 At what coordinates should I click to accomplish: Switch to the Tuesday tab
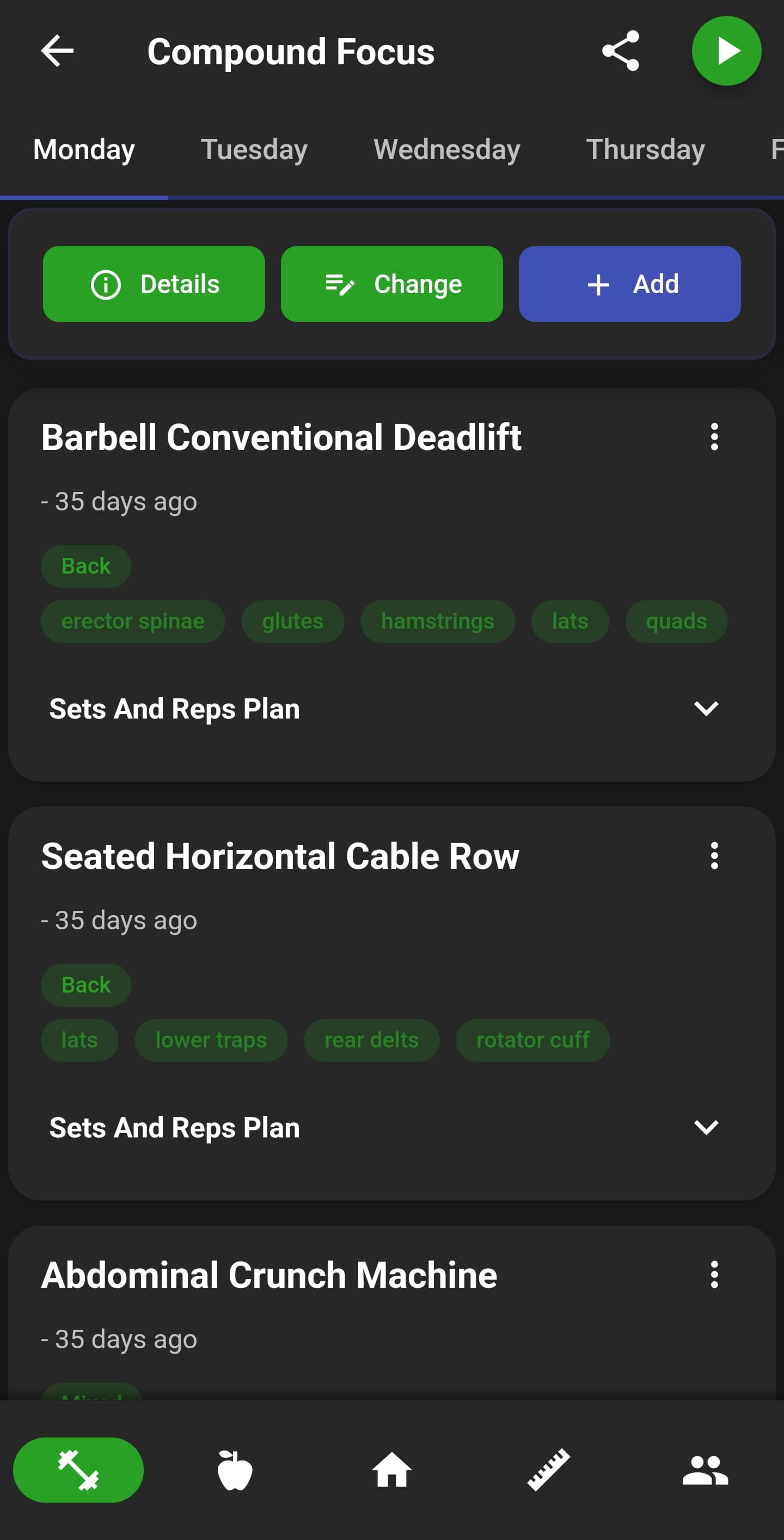(x=254, y=149)
